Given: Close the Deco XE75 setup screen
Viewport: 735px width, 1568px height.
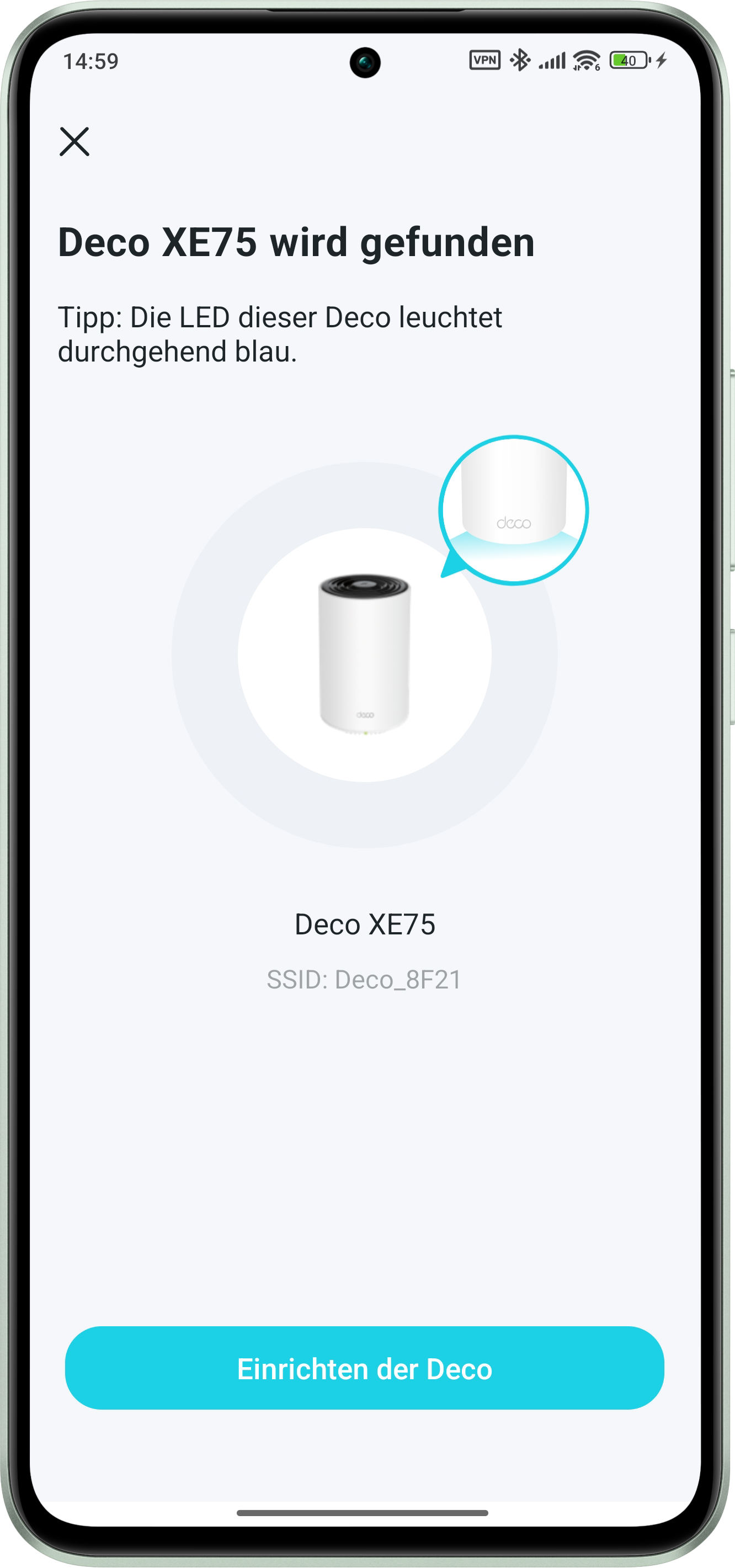Looking at the screenshot, I should click(x=74, y=142).
